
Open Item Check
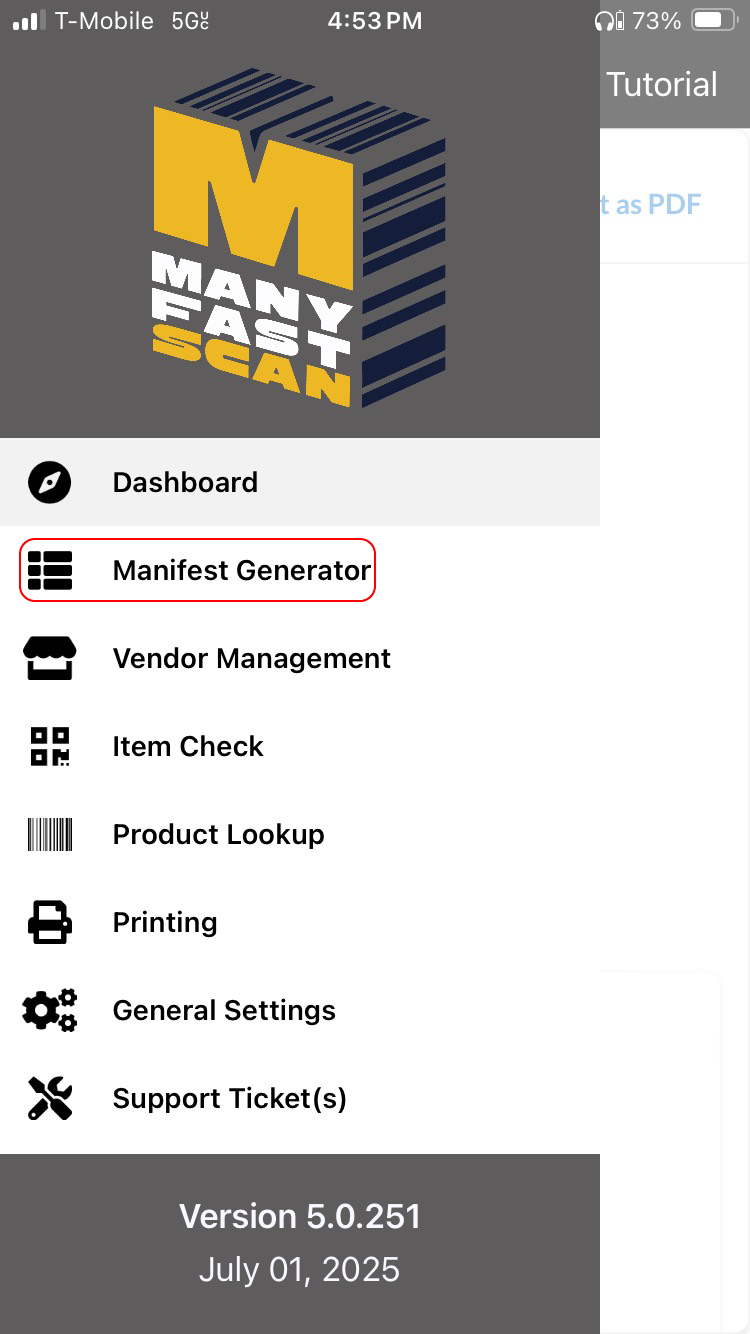click(188, 746)
